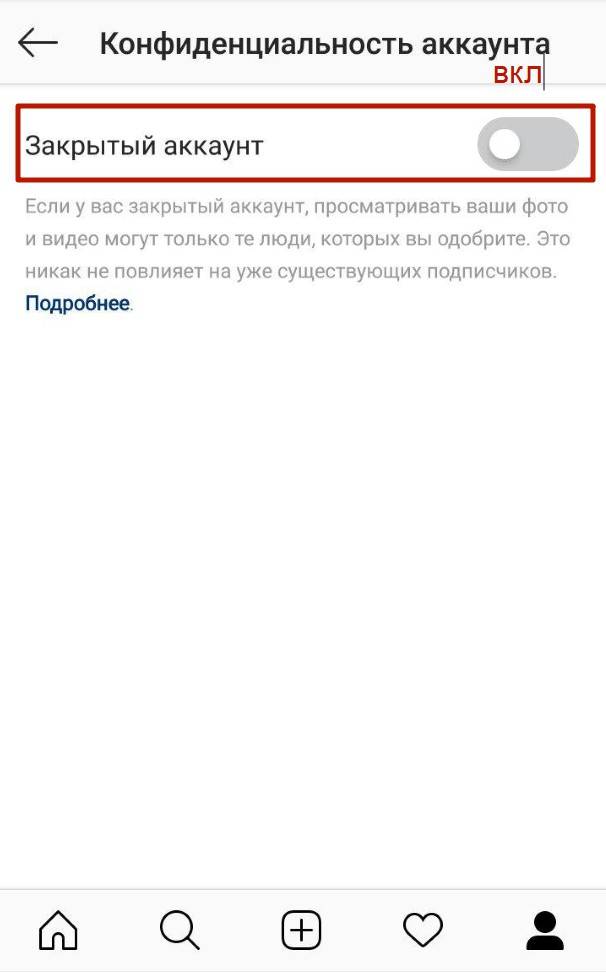Switch to the home feed tab
Image resolution: width=606 pixels, height=972 pixels.
(x=59, y=930)
